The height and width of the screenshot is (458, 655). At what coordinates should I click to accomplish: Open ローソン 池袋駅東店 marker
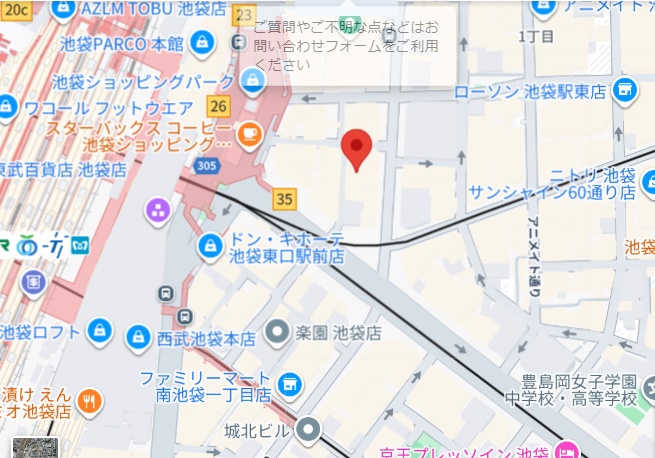pos(627,91)
